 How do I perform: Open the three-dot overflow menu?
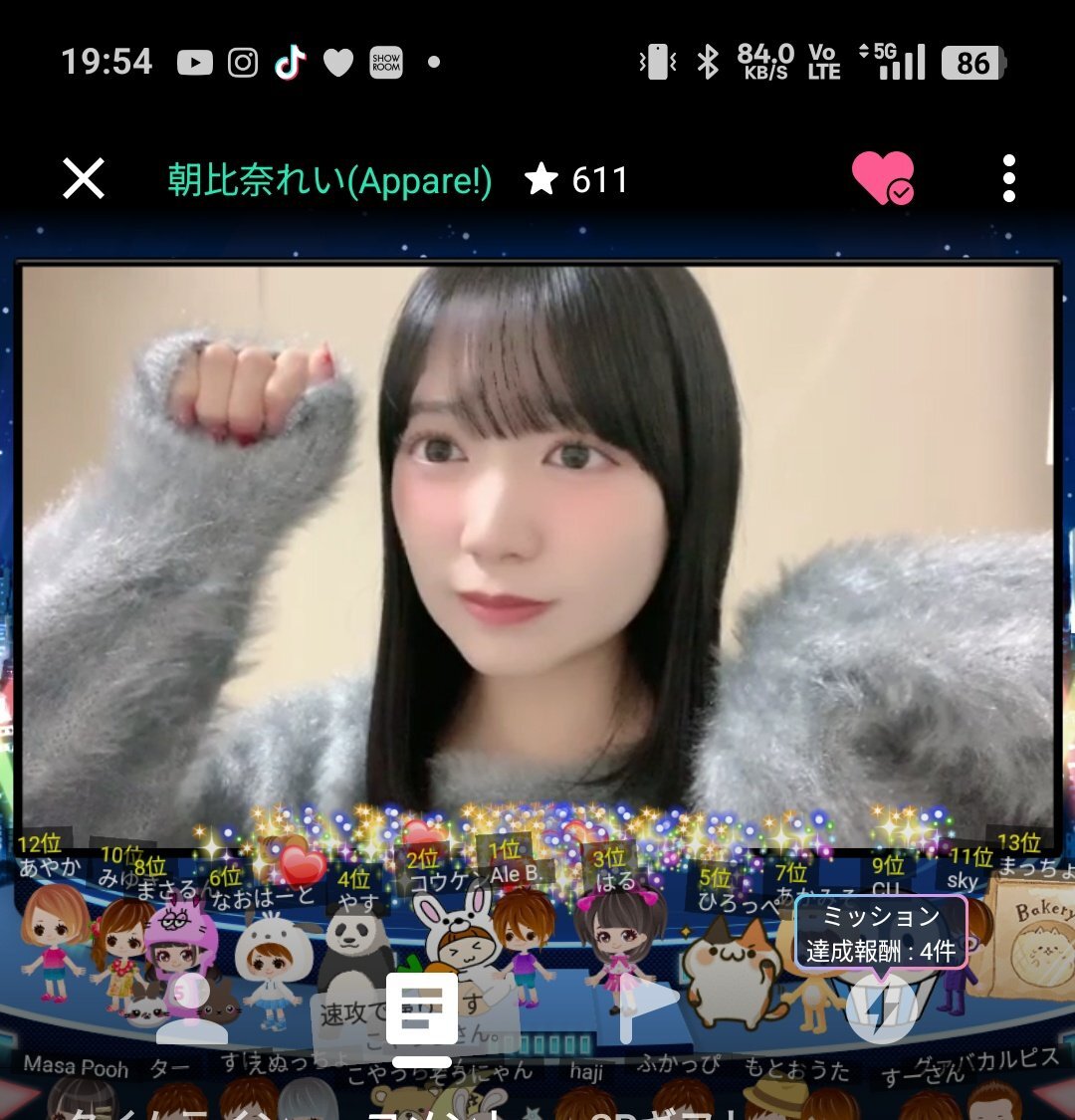coord(1008,179)
